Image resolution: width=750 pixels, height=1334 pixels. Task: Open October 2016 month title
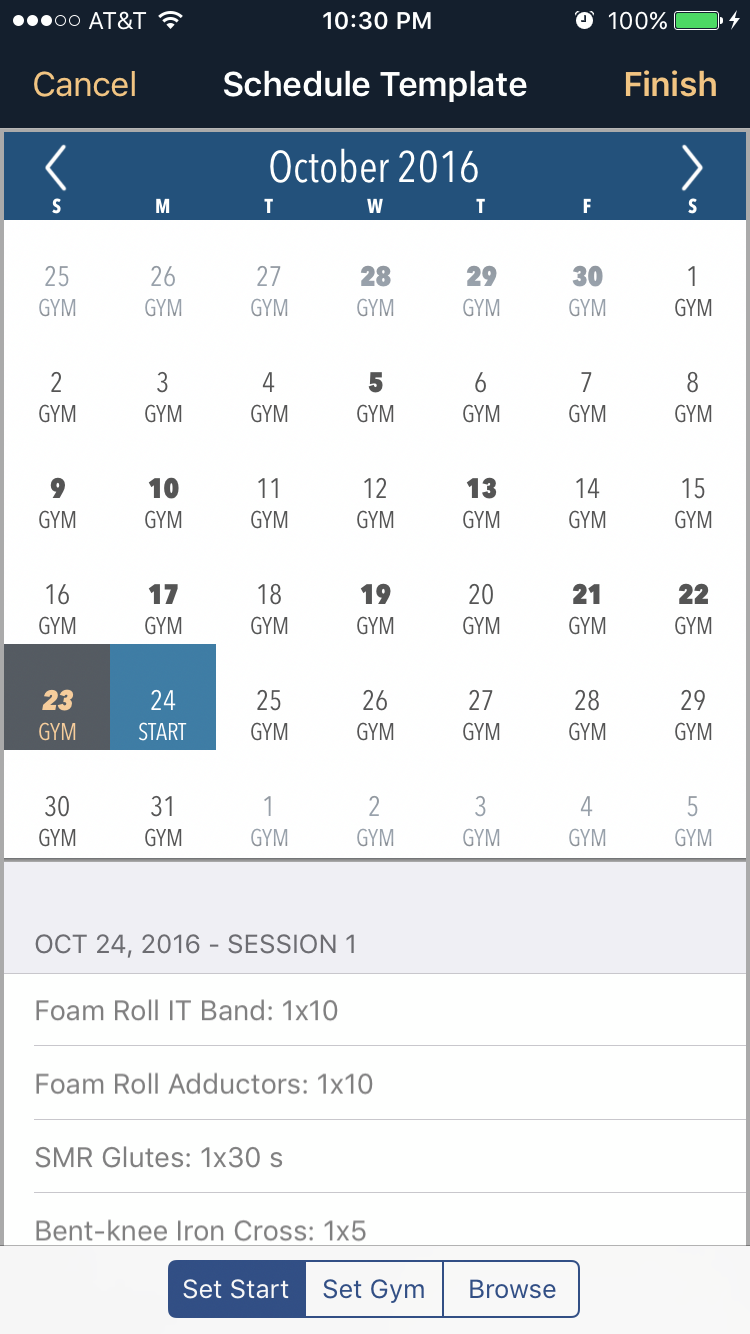coord(374,167)
